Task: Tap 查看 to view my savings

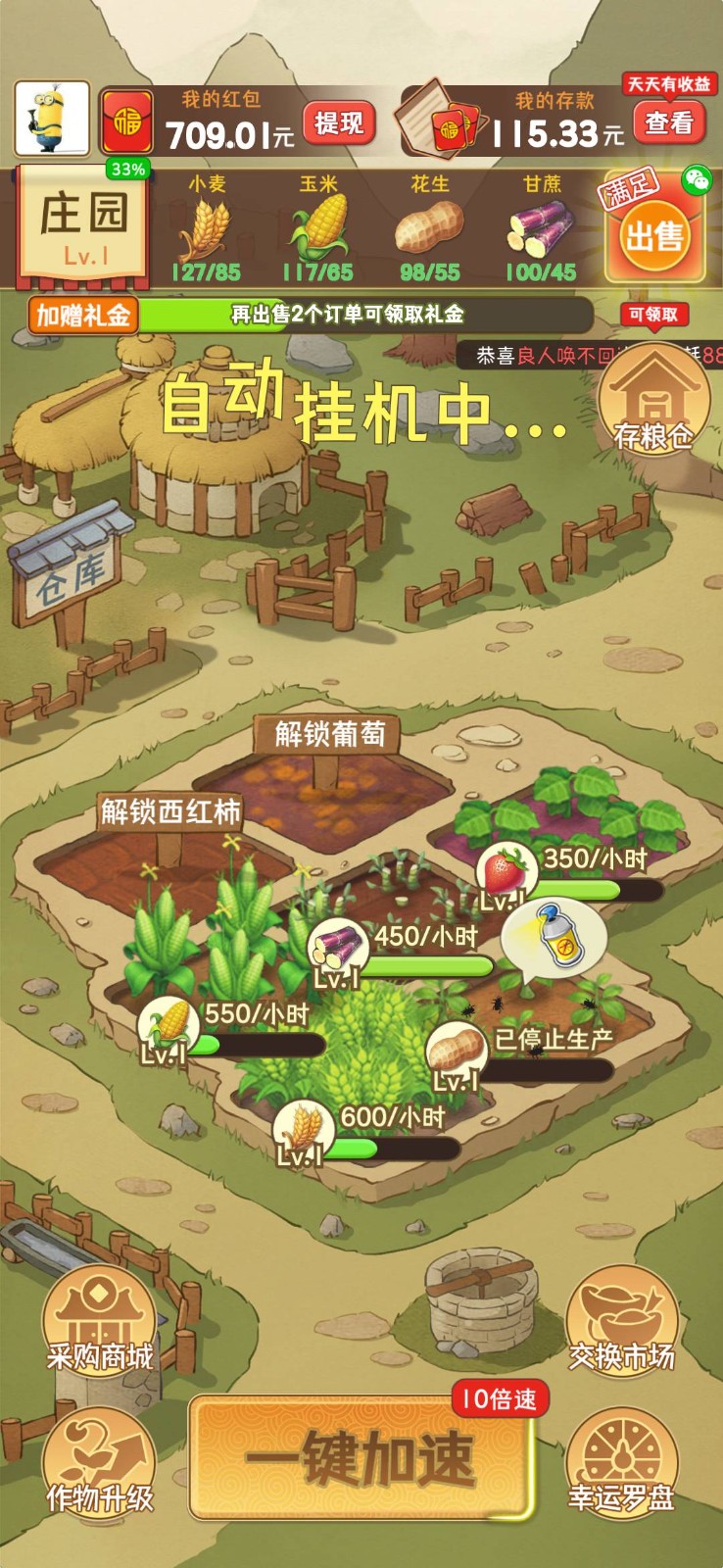Action: click(669, 123)
